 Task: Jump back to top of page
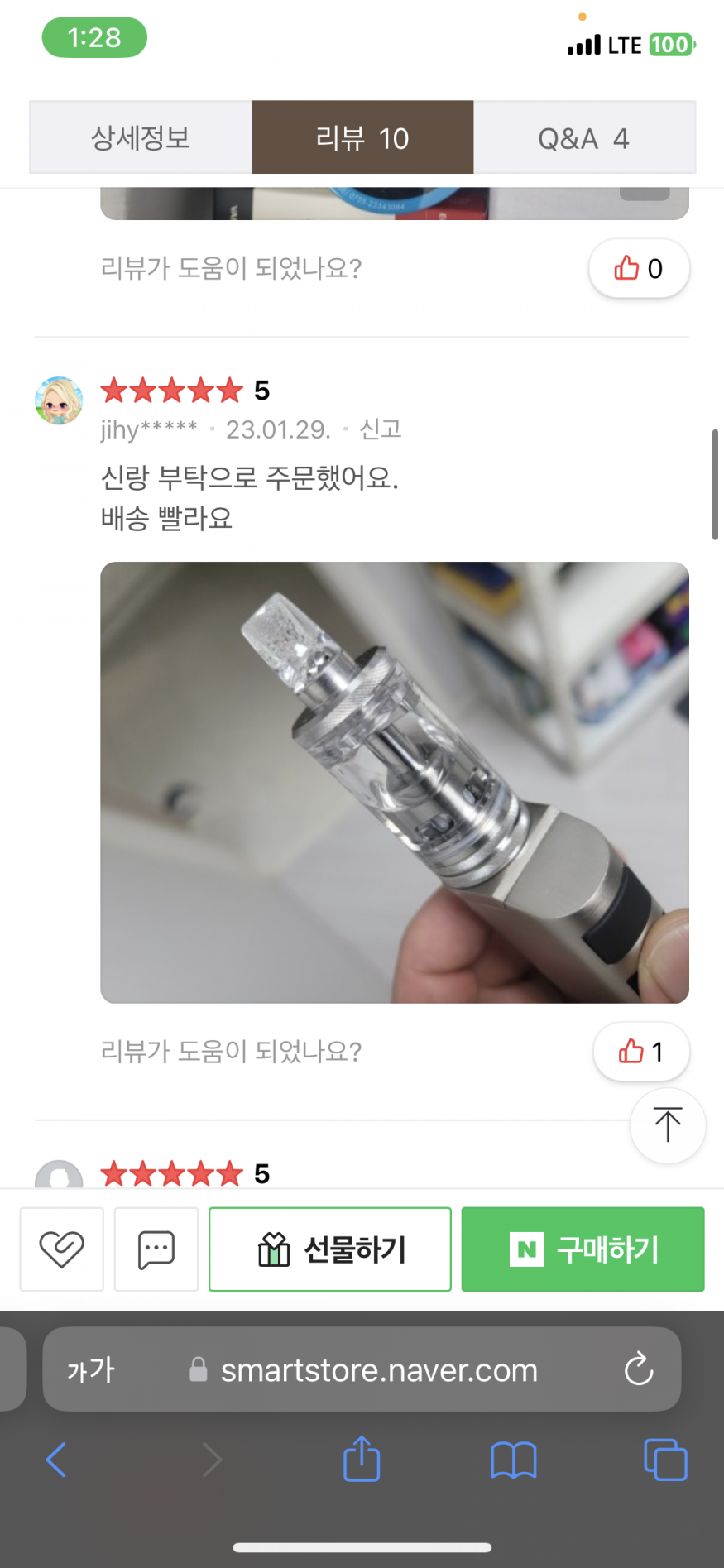pos(667,1125)
